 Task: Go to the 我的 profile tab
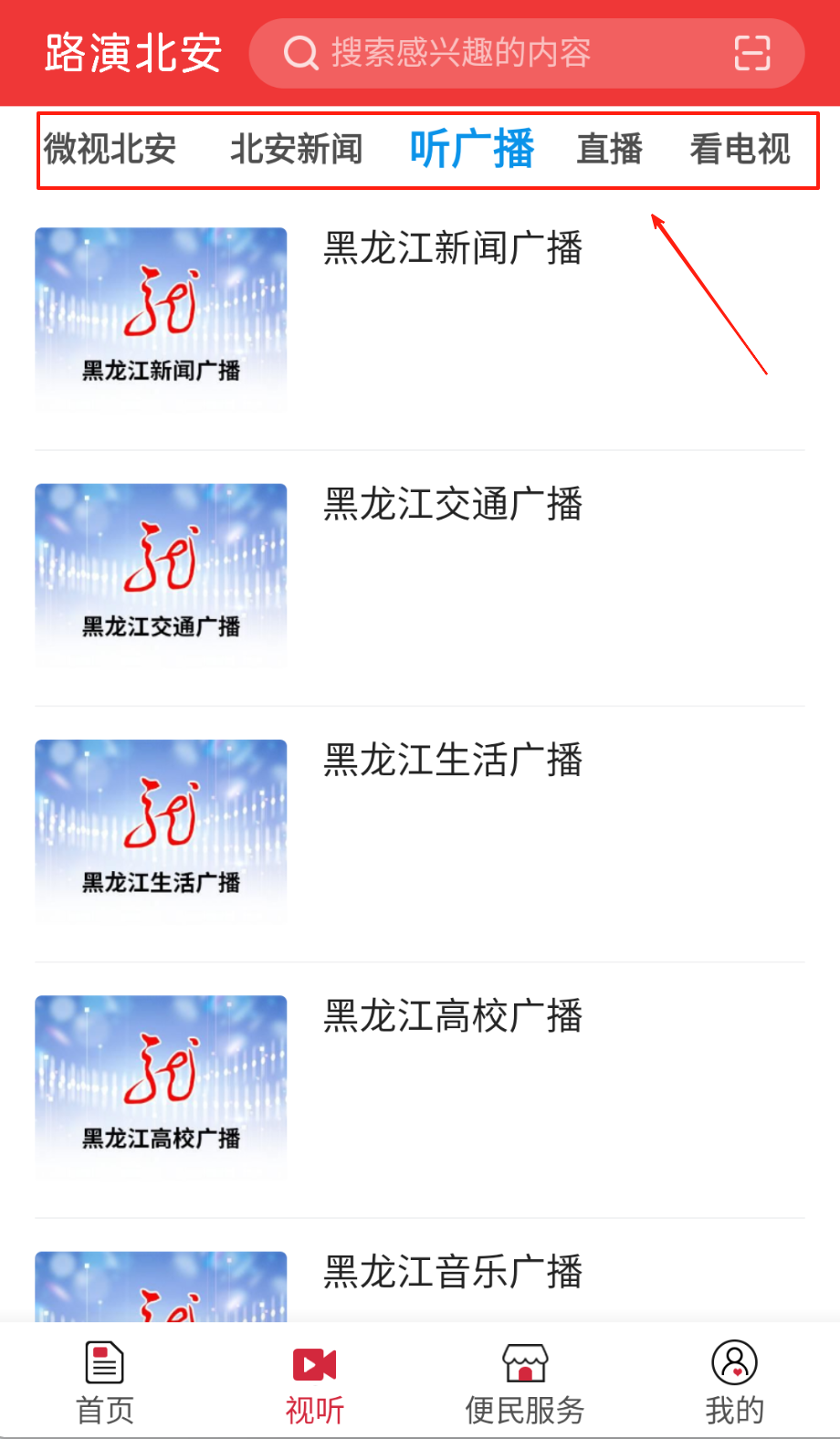(x=735, y=1382)
